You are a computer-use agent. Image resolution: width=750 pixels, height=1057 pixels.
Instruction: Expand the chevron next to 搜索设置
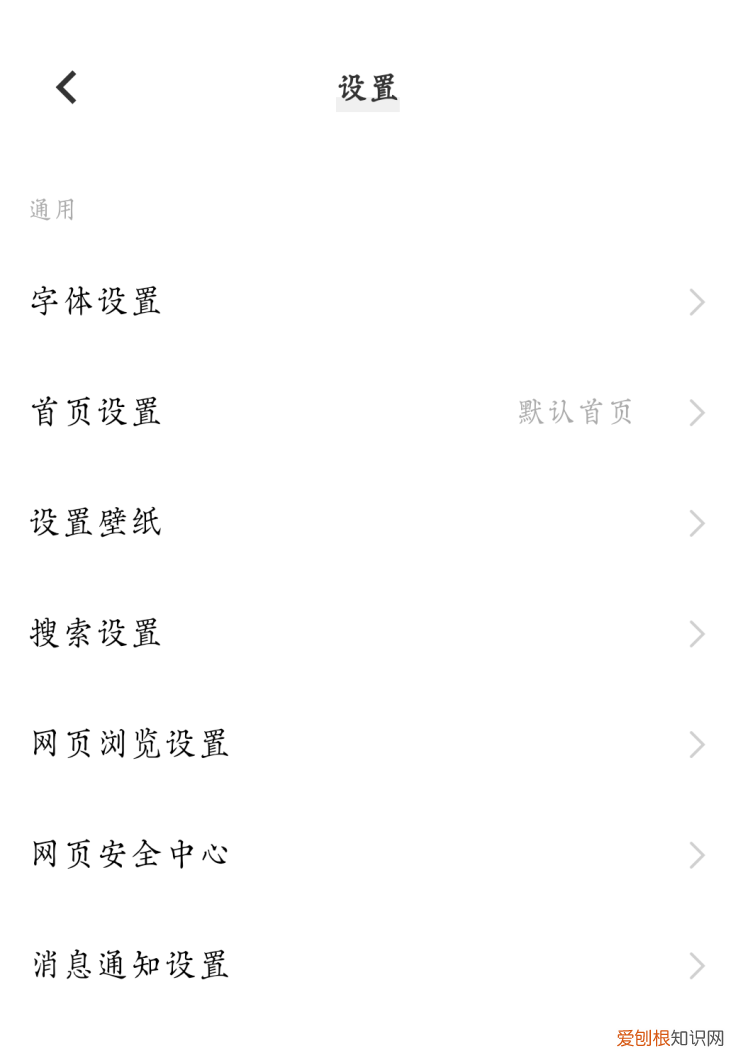point(698,634)
